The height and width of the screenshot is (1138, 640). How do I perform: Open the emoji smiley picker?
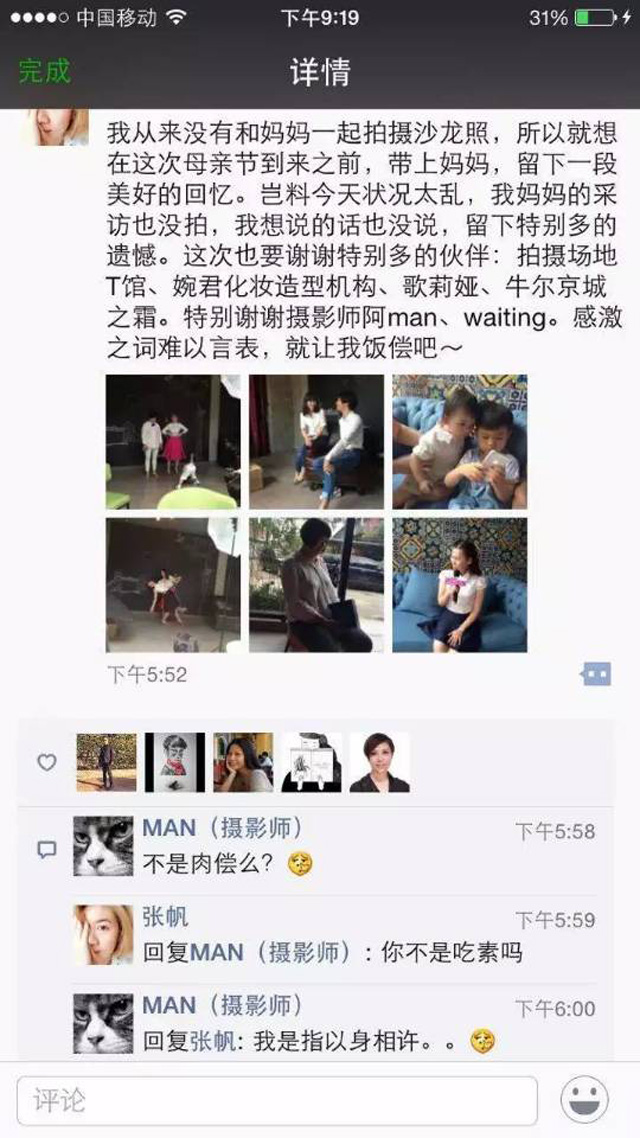pos(585,1102)
